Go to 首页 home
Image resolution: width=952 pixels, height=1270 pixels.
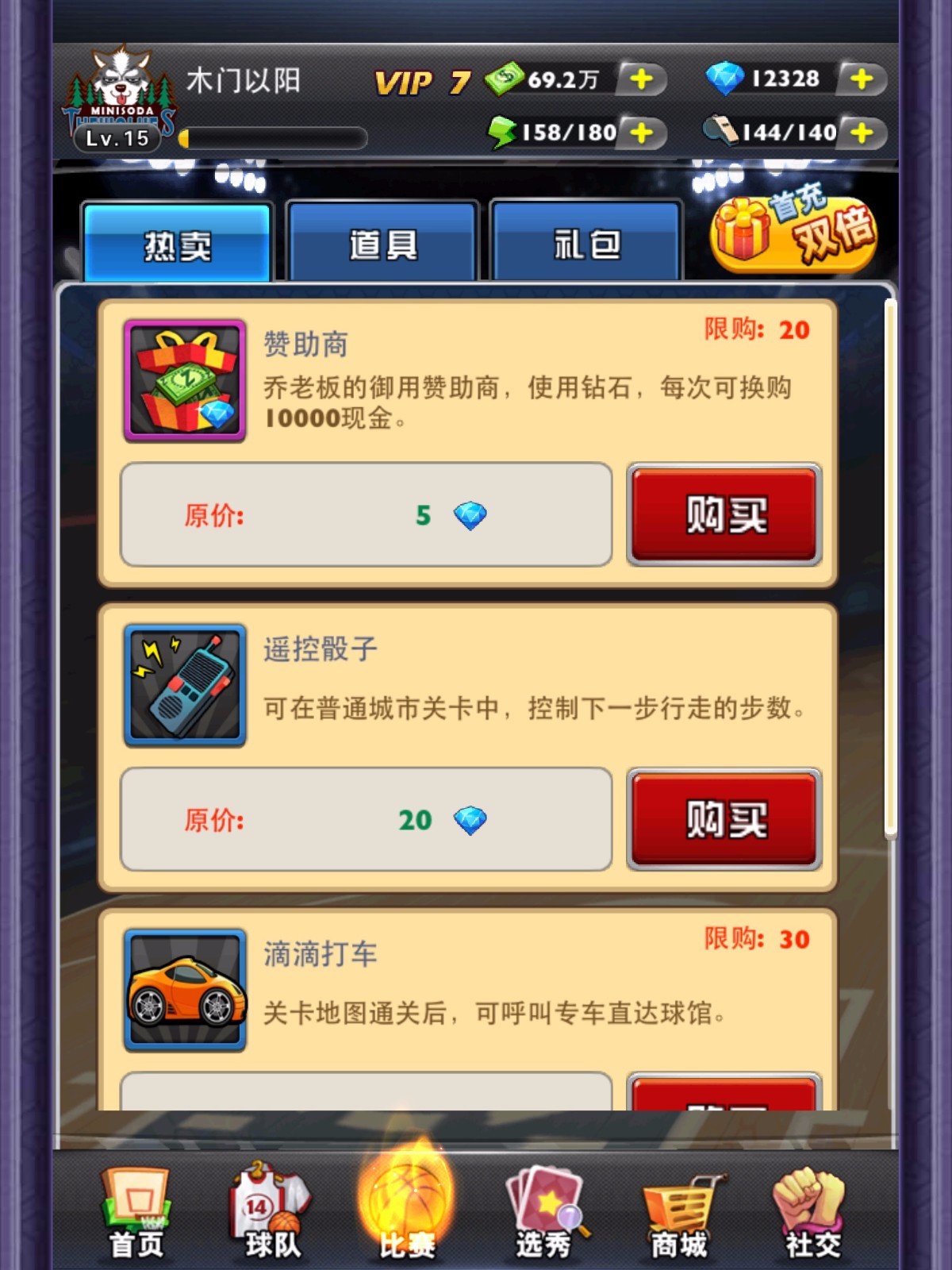tap(136, 1213)
